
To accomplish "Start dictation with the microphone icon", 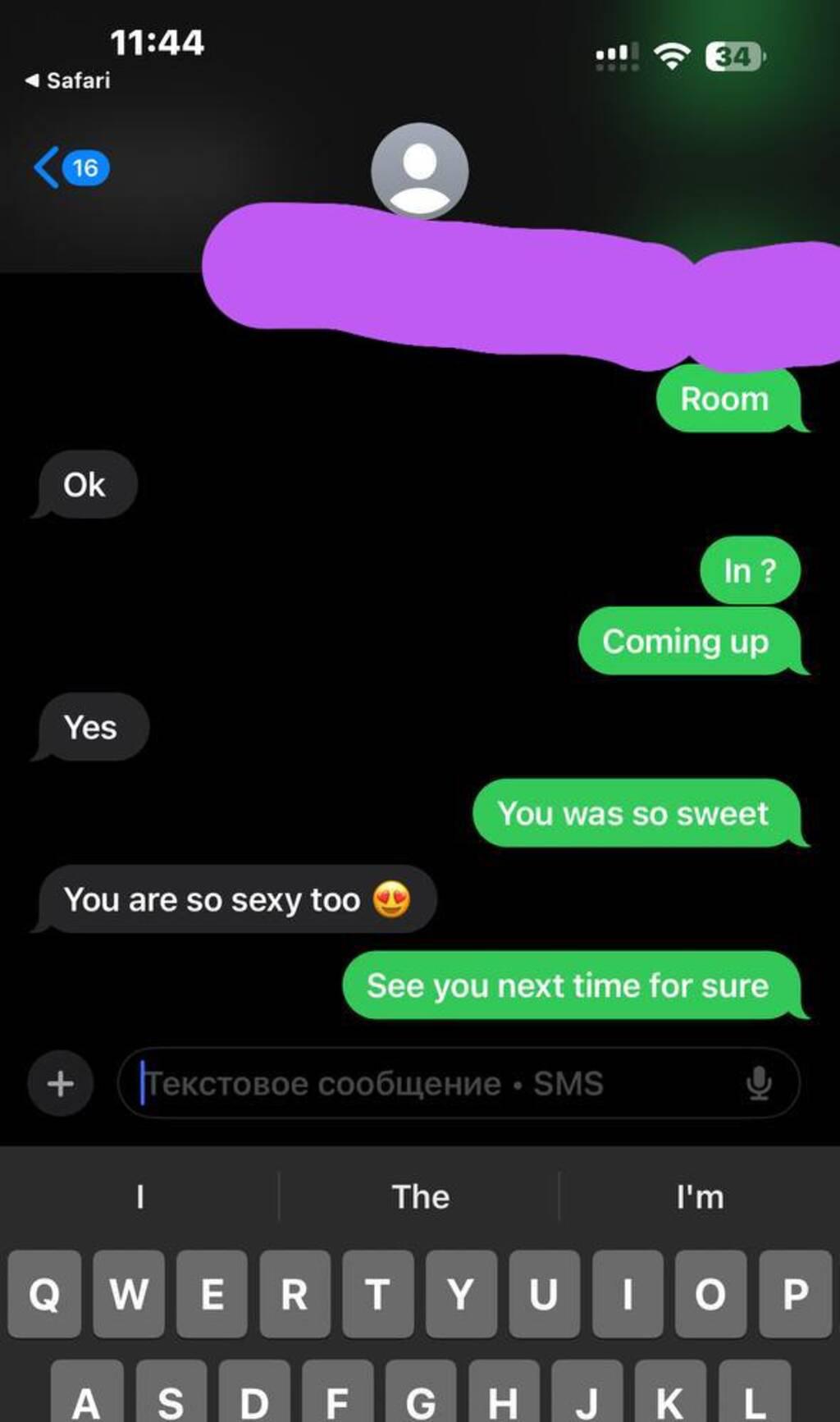I will [759, 1084].
